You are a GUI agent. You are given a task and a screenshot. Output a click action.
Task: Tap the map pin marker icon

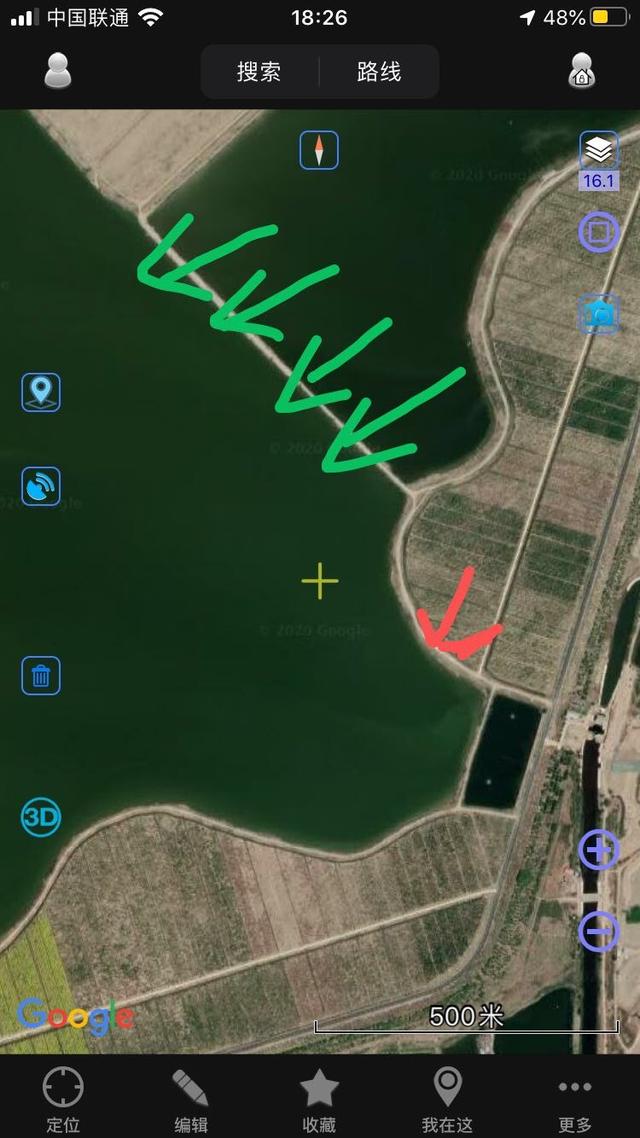(x=41, y=392)
